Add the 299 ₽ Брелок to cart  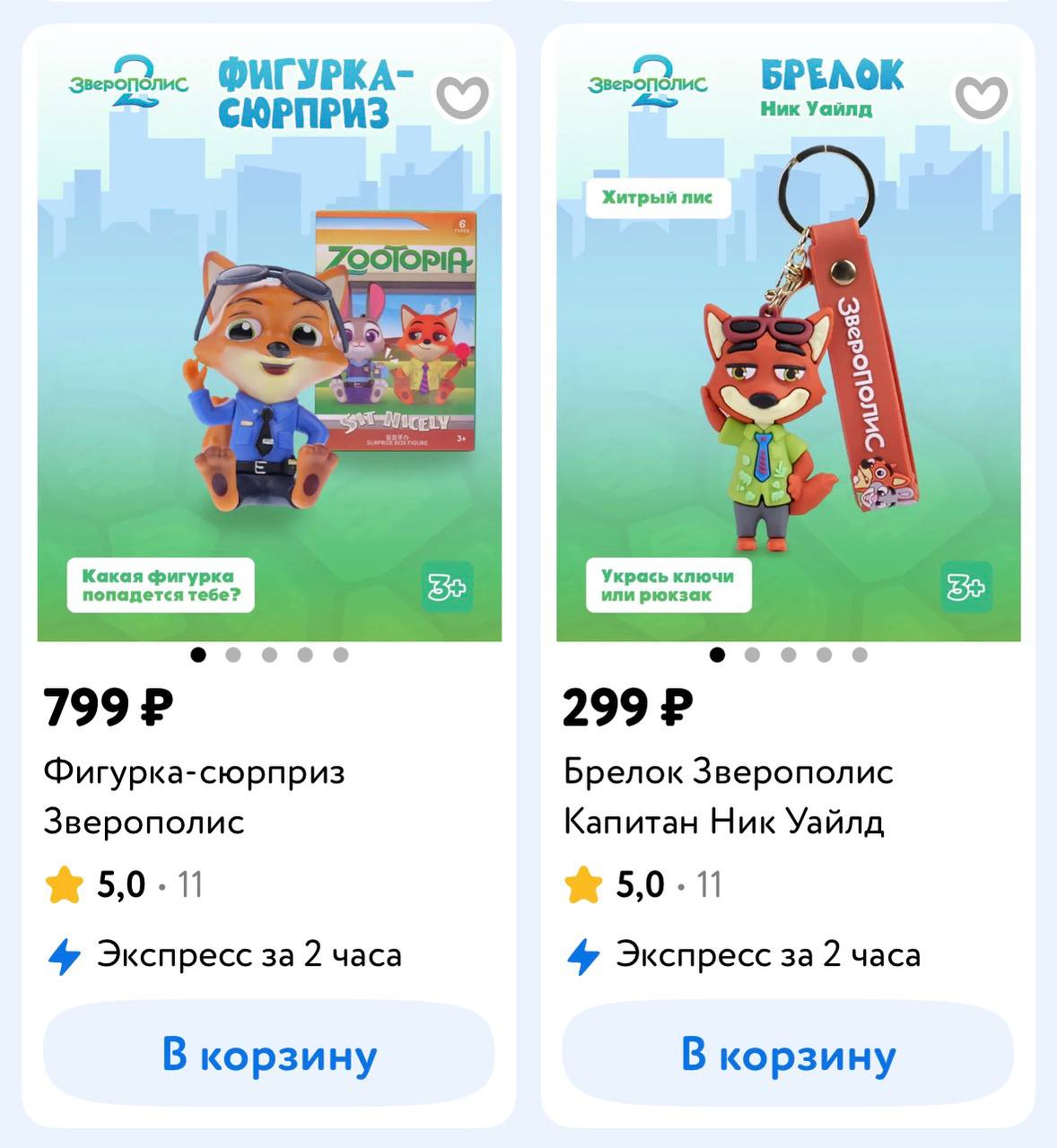coord(788,1054)
